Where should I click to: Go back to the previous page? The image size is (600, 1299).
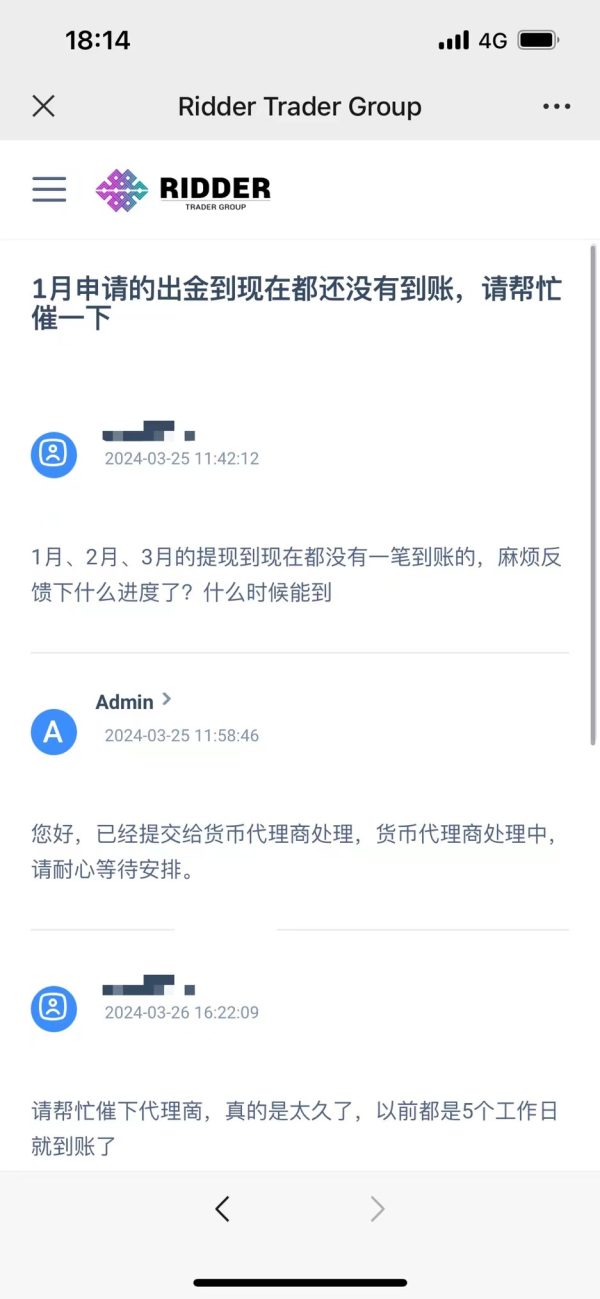[222, 1209]
